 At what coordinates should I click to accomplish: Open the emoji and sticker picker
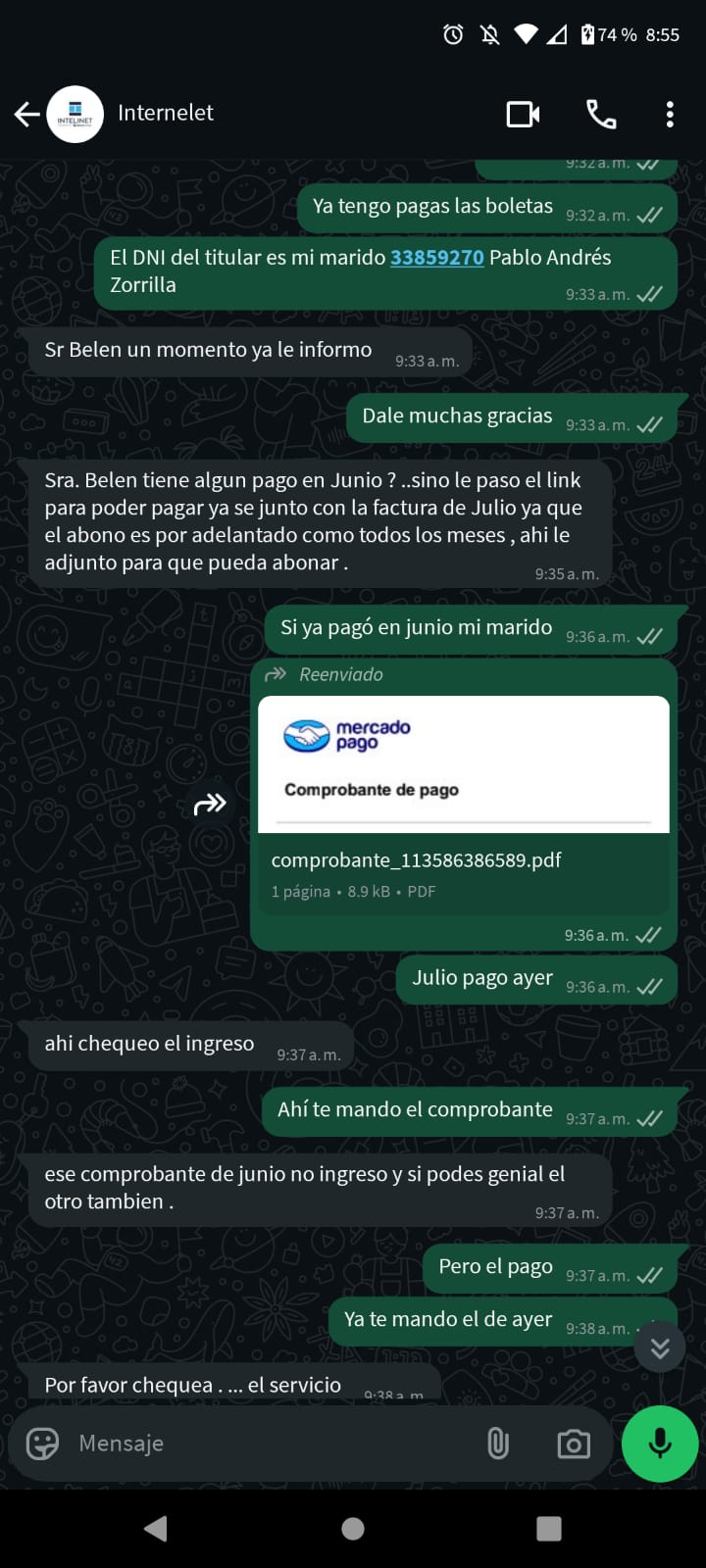coord(42,1444)
